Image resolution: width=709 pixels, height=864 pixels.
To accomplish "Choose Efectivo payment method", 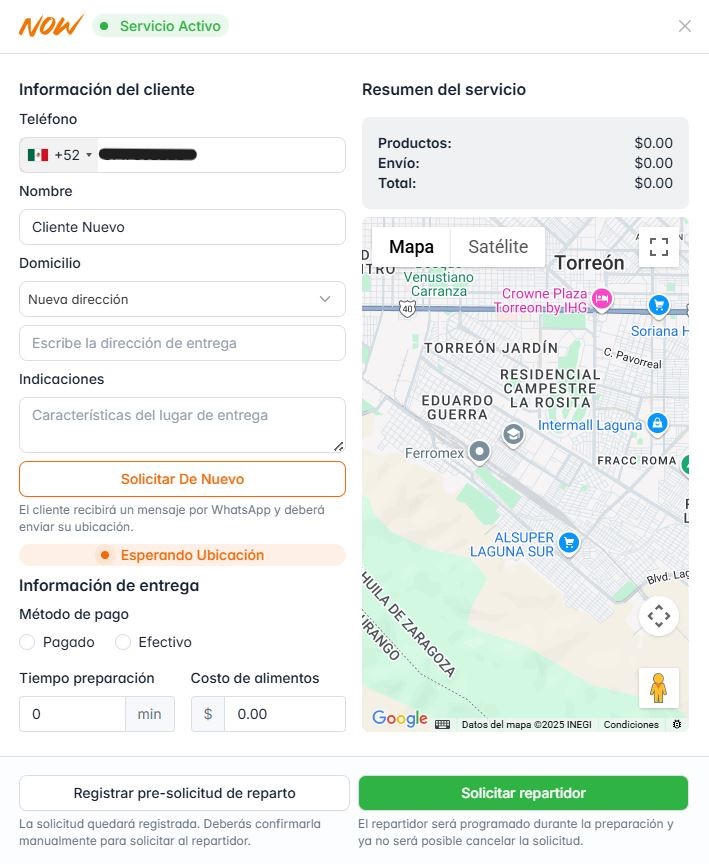I will pos(124,642).
